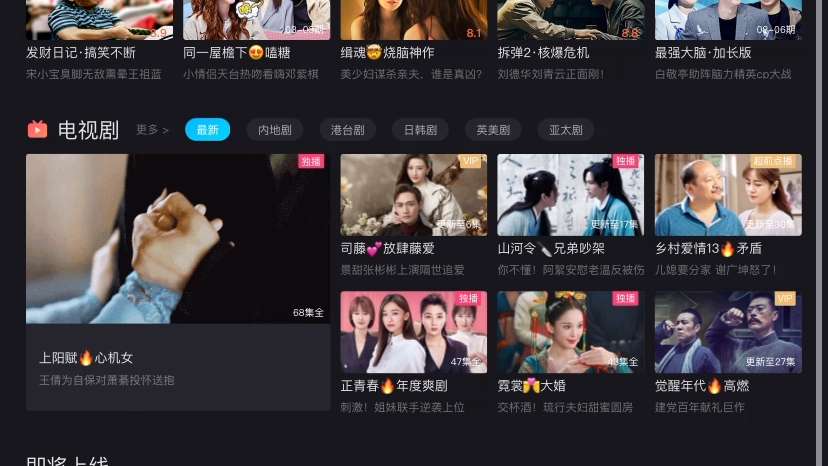
Task: Switch to the 内地剧 category
Action: point(275,130)
